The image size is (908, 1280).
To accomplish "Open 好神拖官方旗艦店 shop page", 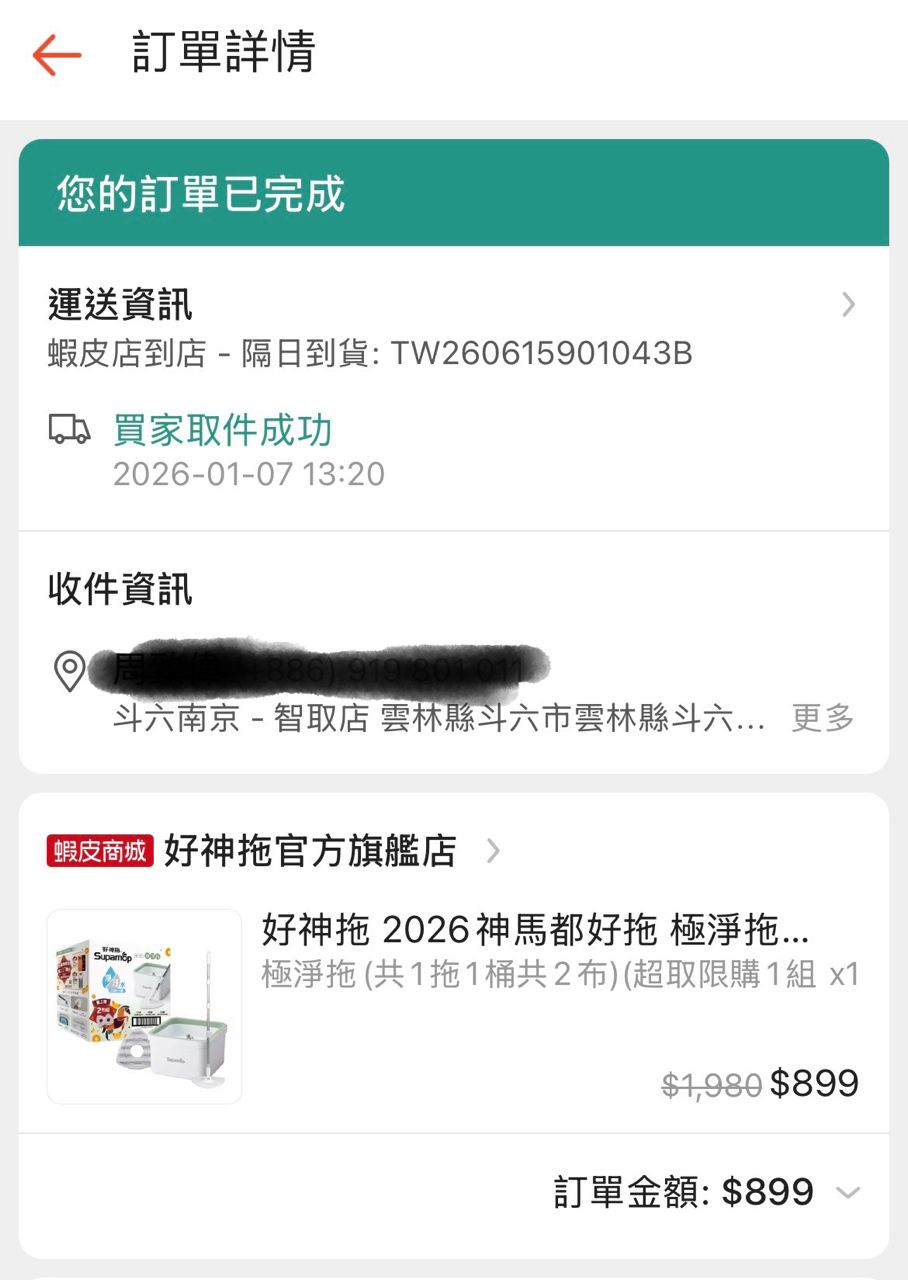I will click(309, 852).
